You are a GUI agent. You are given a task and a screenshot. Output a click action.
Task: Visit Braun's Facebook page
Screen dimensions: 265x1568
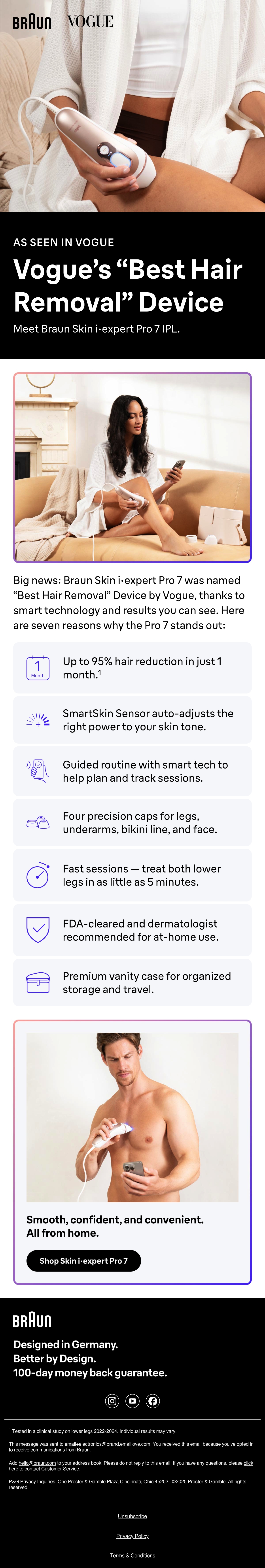pos(153,1401)
